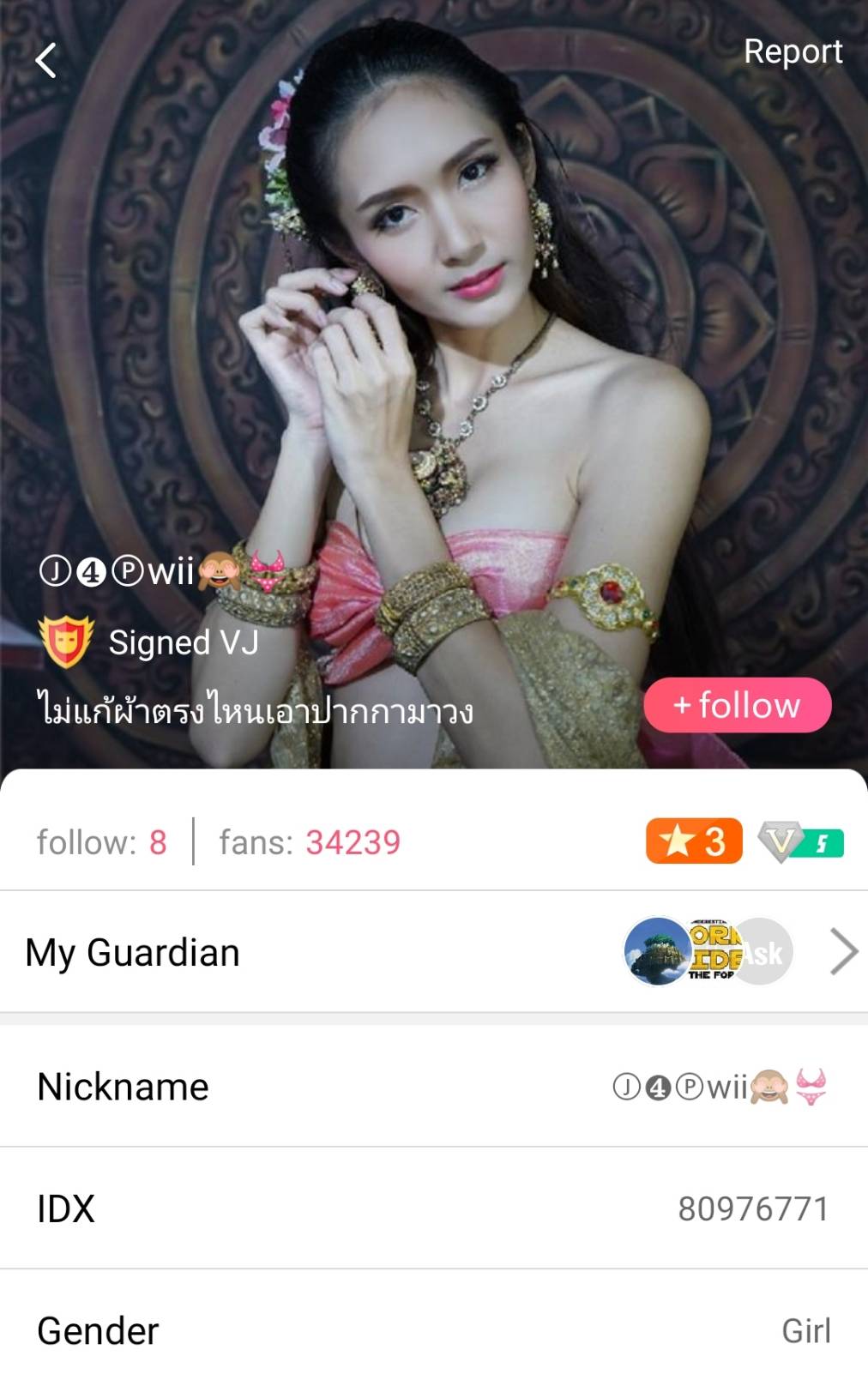View the following count
868x1386 pixels.
101,842
